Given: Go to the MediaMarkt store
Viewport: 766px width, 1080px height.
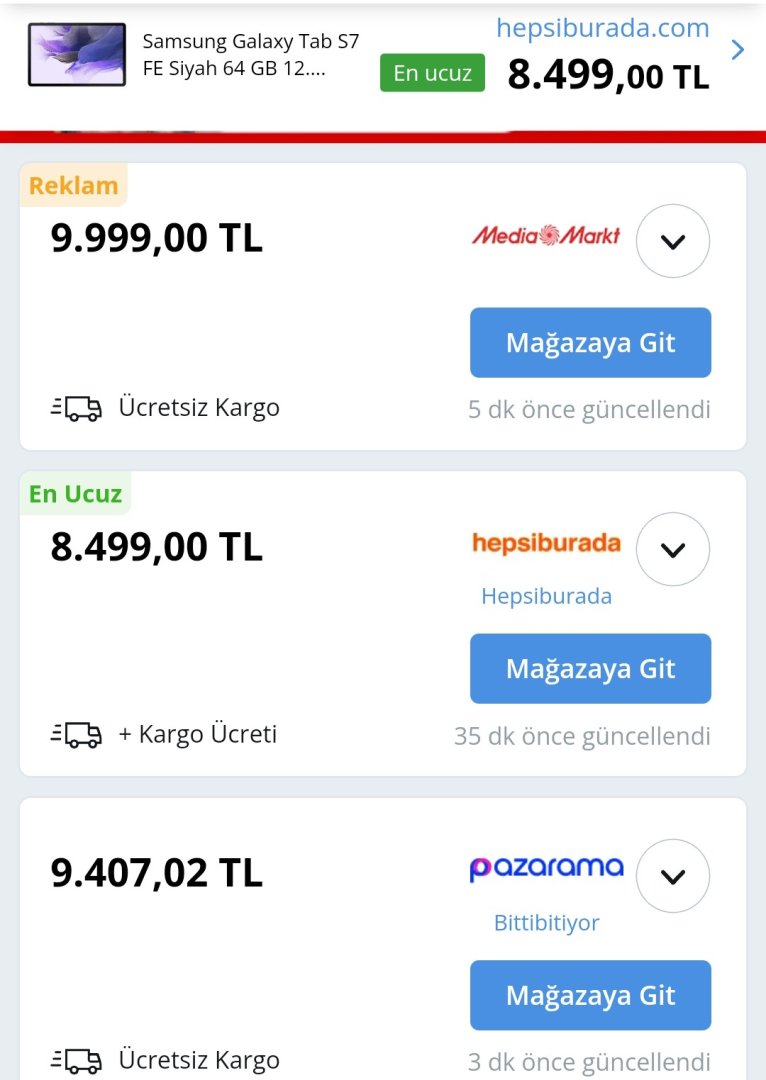Looking at the screenshot, I should 590,343.
